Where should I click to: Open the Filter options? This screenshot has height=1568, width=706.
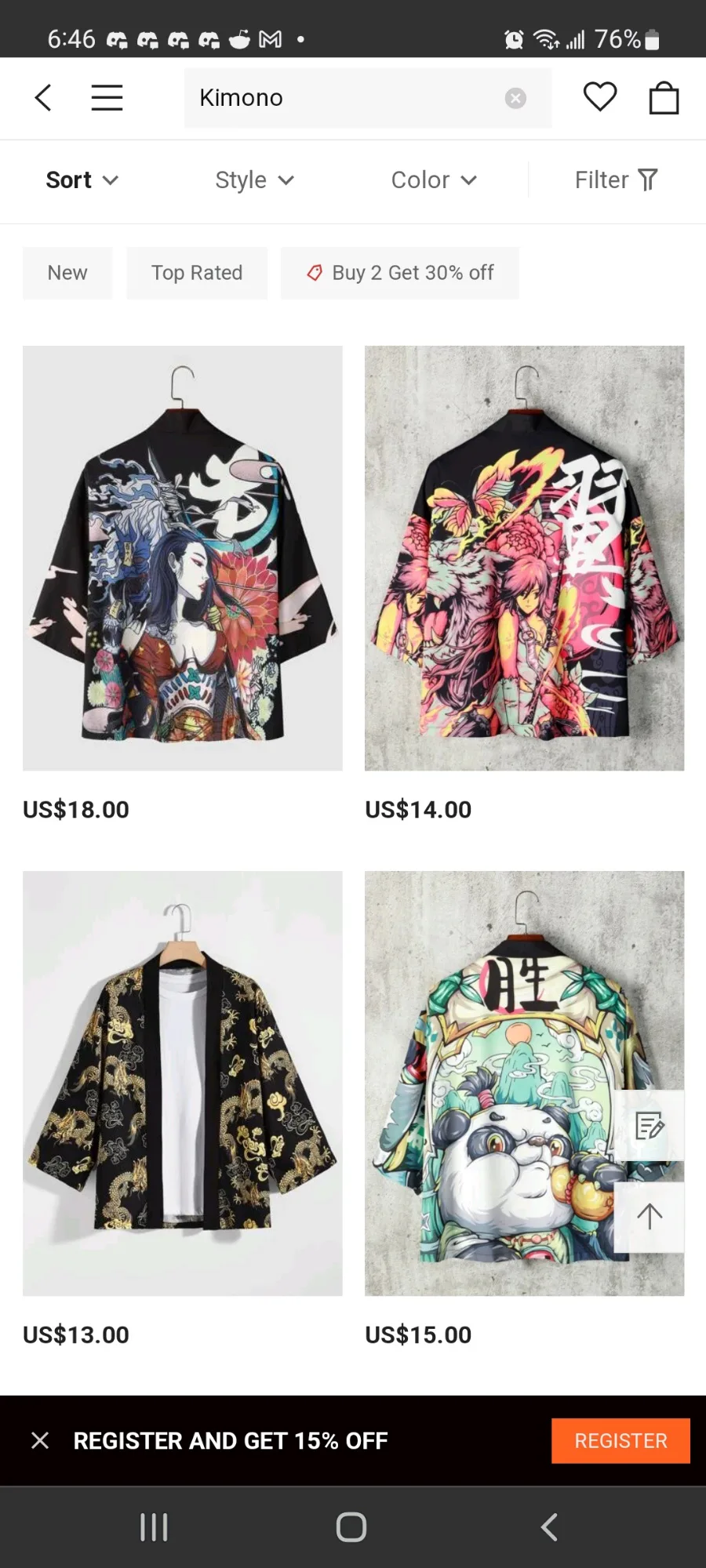(x=616, y=180)
